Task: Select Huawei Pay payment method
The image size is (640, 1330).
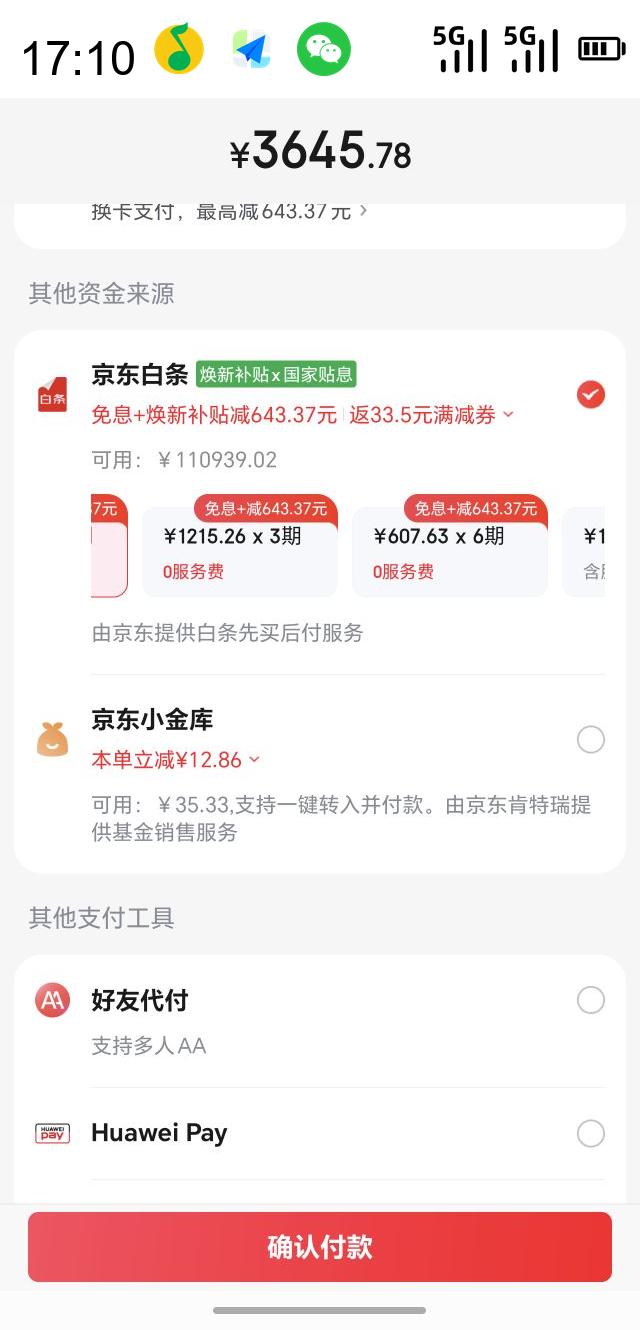Action: [x=590, y=1133]
